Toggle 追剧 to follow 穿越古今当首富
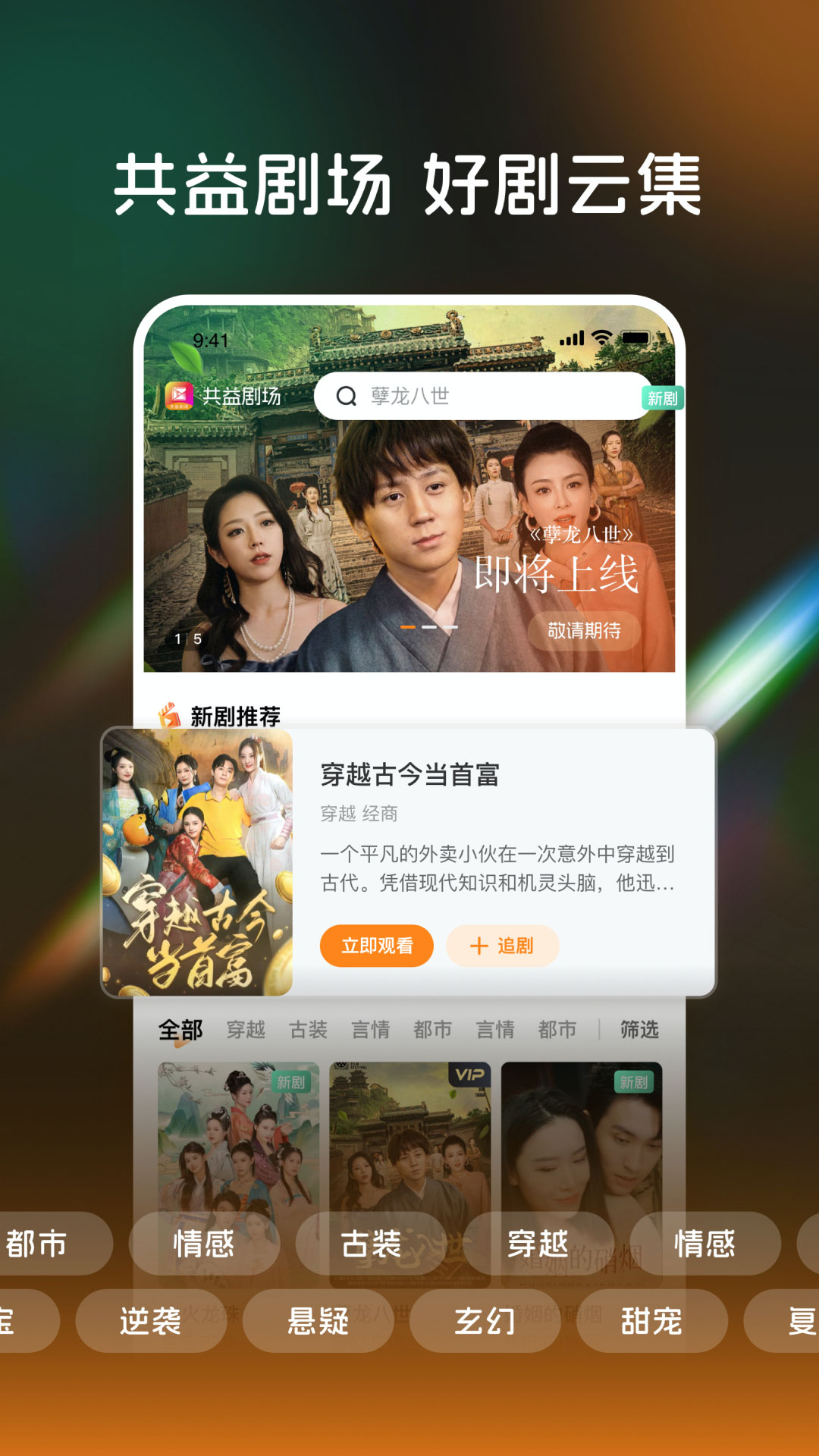This screenshot has width=819, height=1456. pyautogui.click(x=503, y=945)
